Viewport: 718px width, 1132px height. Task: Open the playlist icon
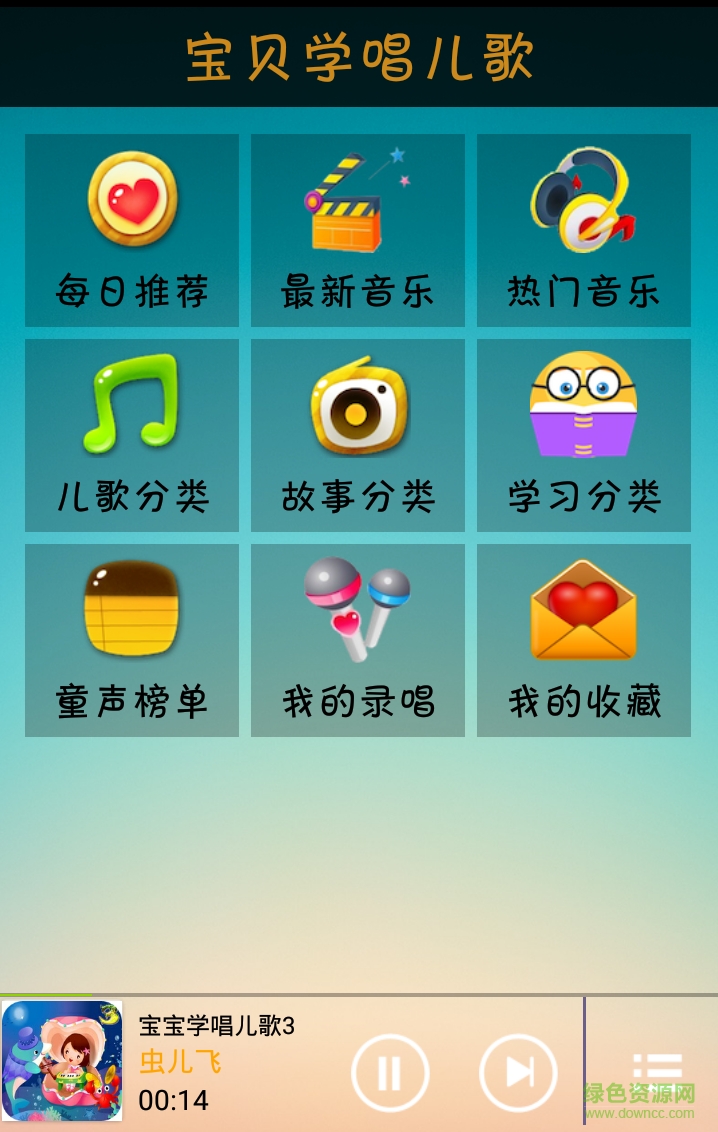tap(657, 1068)
